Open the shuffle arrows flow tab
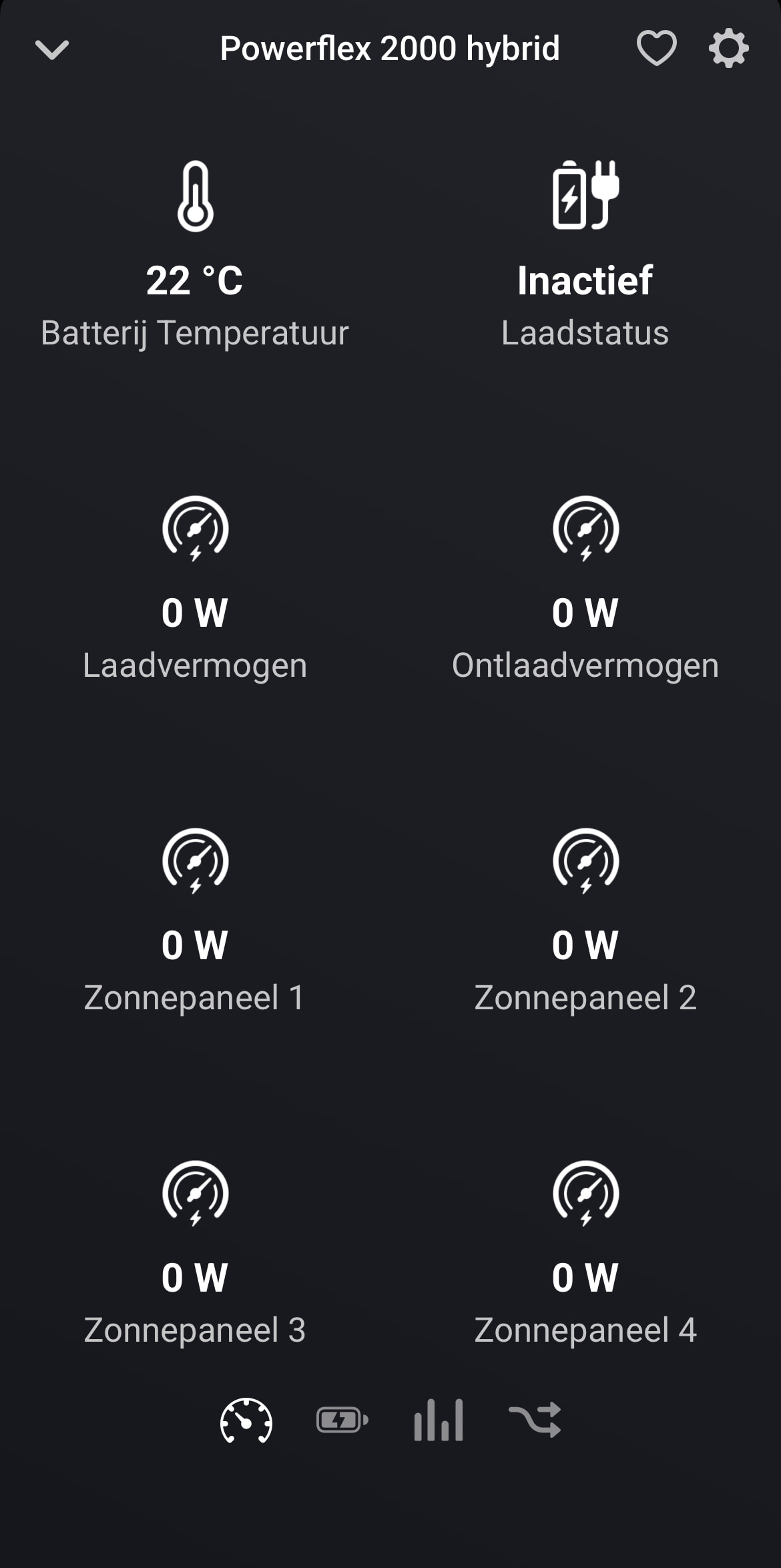 point(535,1420)
